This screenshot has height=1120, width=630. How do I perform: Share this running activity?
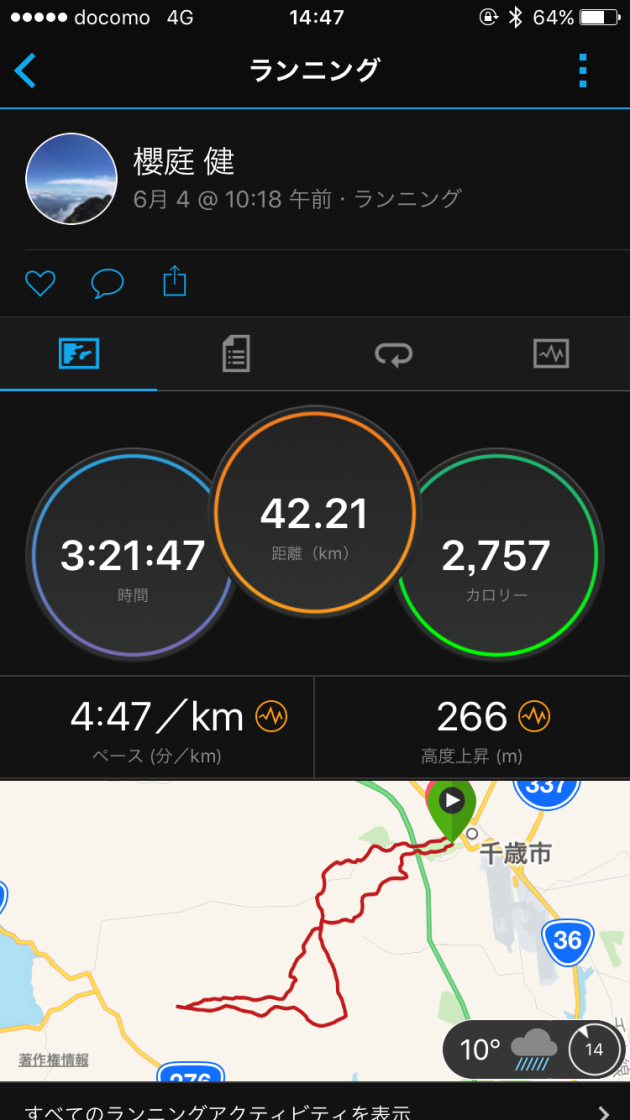175,282
